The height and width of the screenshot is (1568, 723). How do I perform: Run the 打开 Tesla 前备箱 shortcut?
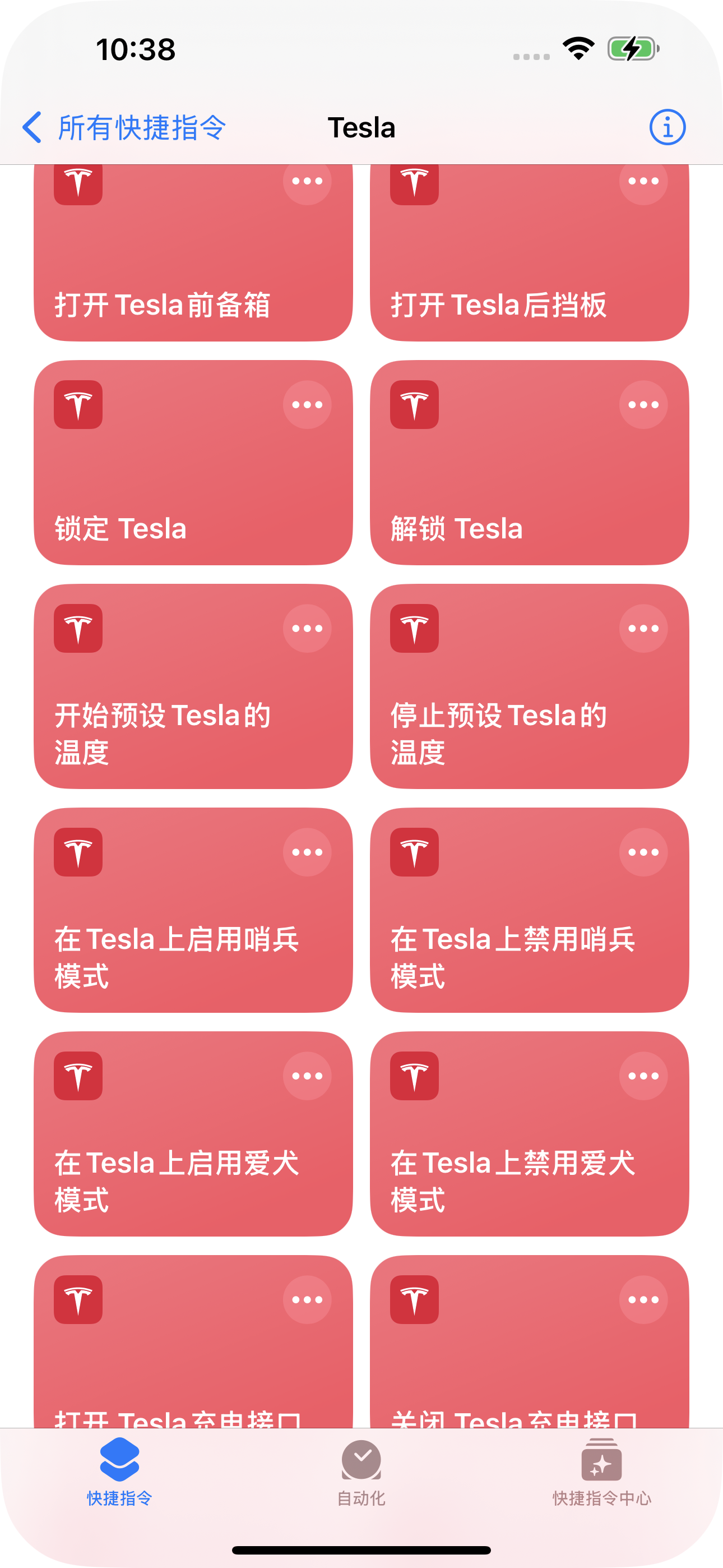click(x=193, y=252)
